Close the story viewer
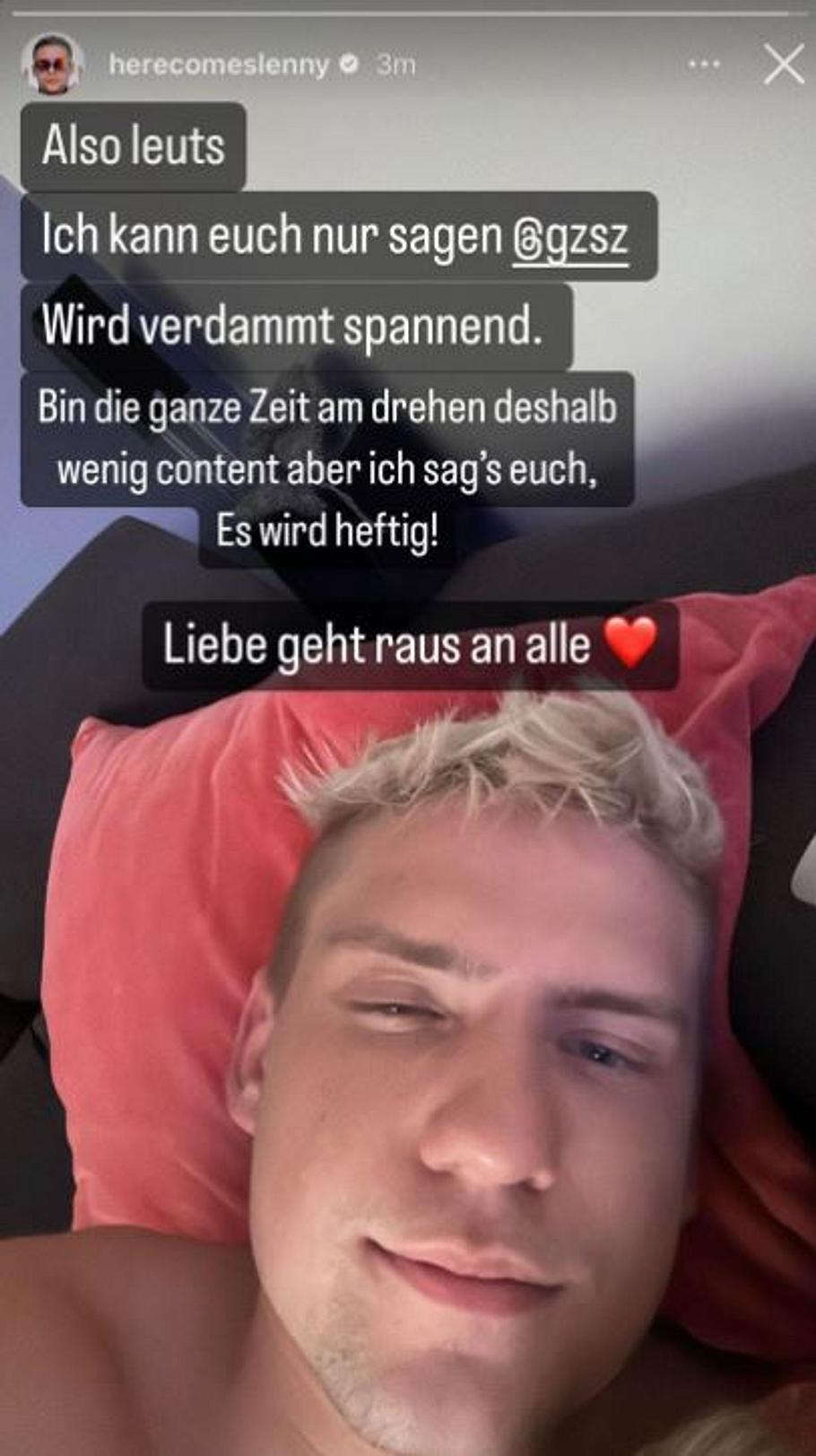The image size is (816, 1456). click(783, 65)
